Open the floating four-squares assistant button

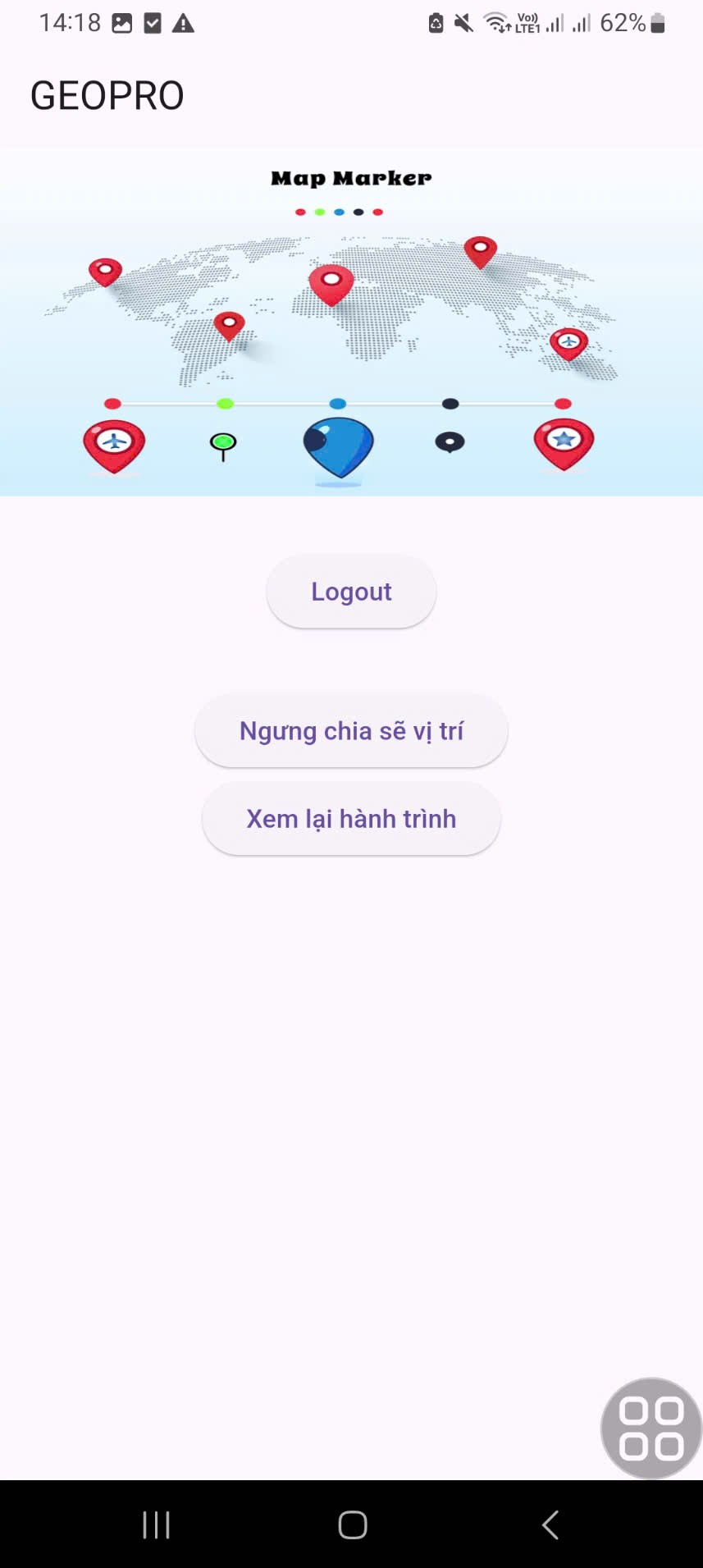click(x=651, y=1429)
